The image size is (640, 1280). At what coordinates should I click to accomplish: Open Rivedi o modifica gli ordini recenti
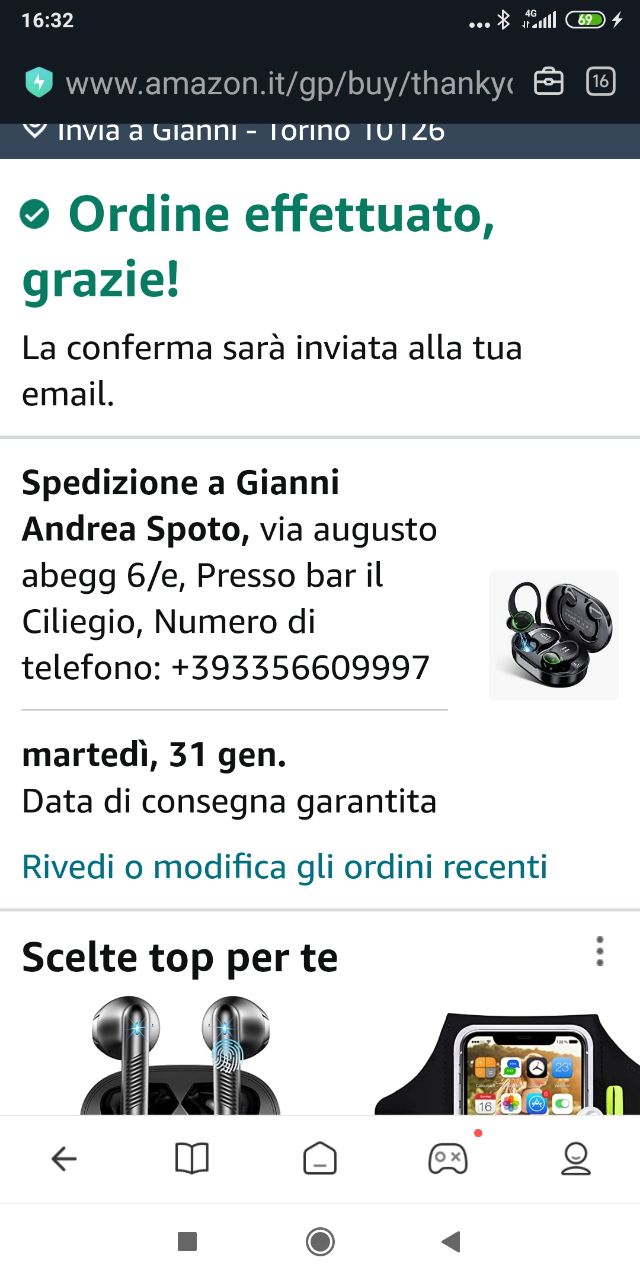click(x=285, y=866)
